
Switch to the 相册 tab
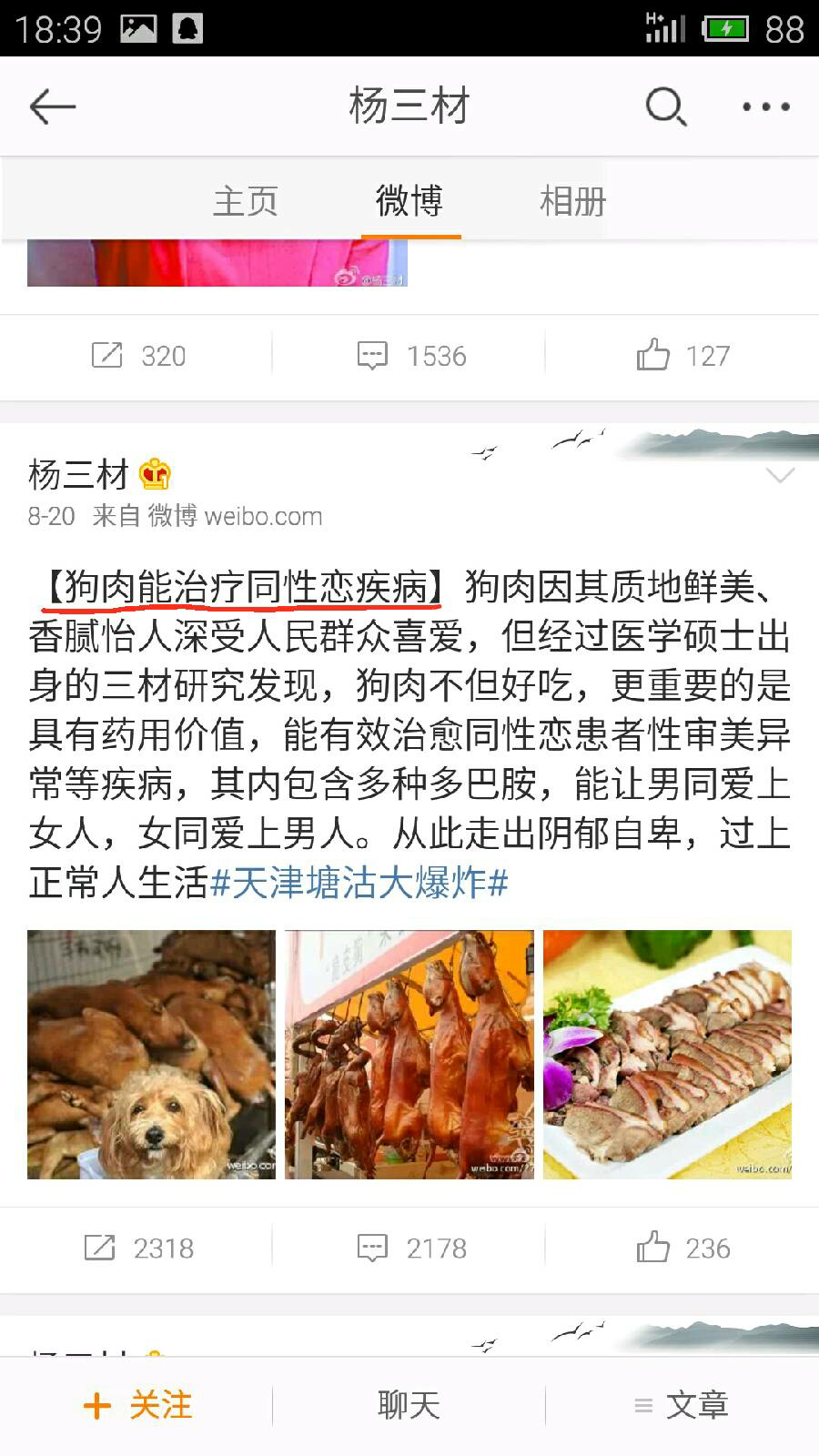coord(572,201)
